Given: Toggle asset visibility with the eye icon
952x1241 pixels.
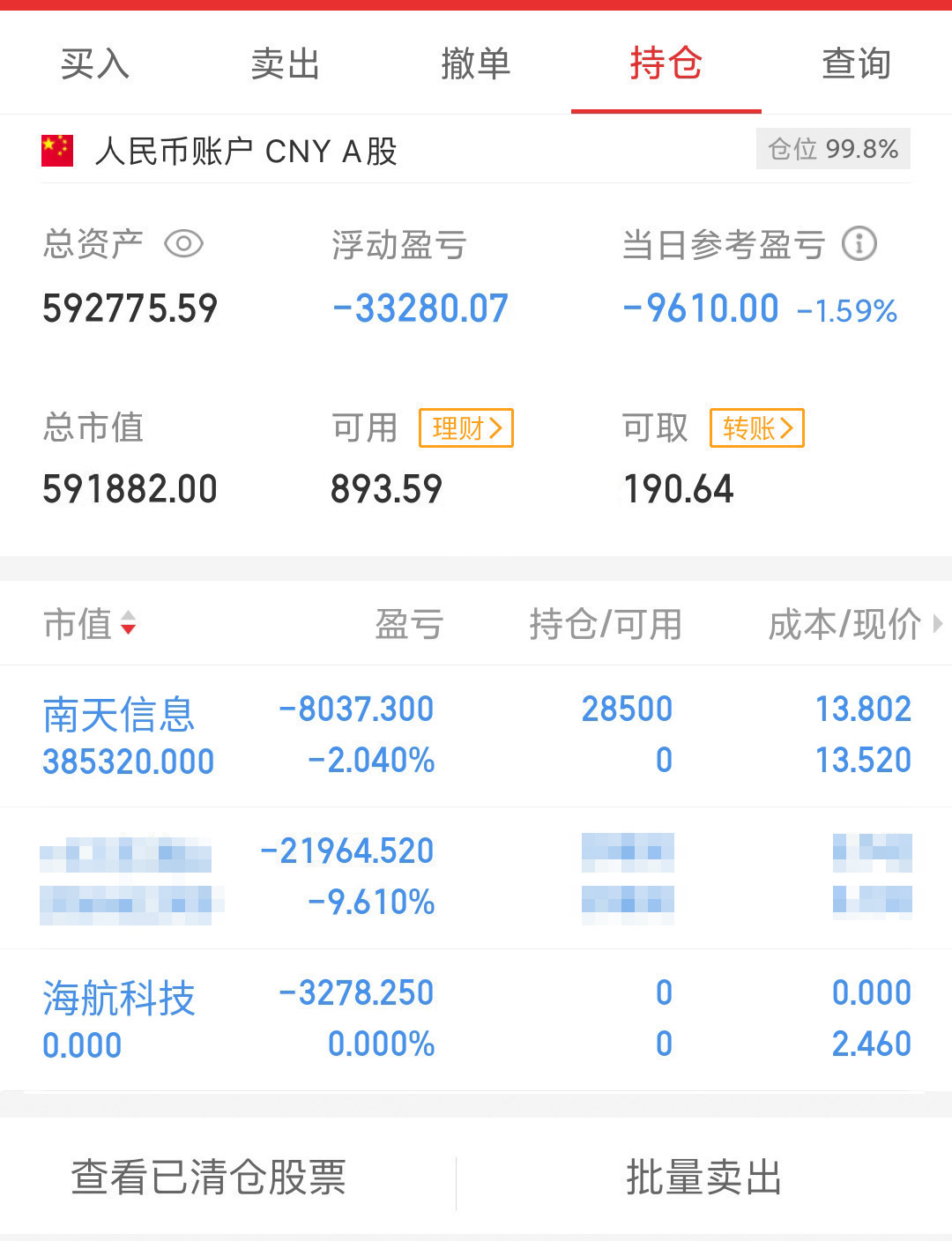Looking at the screenshot, I should pos(184,244).
